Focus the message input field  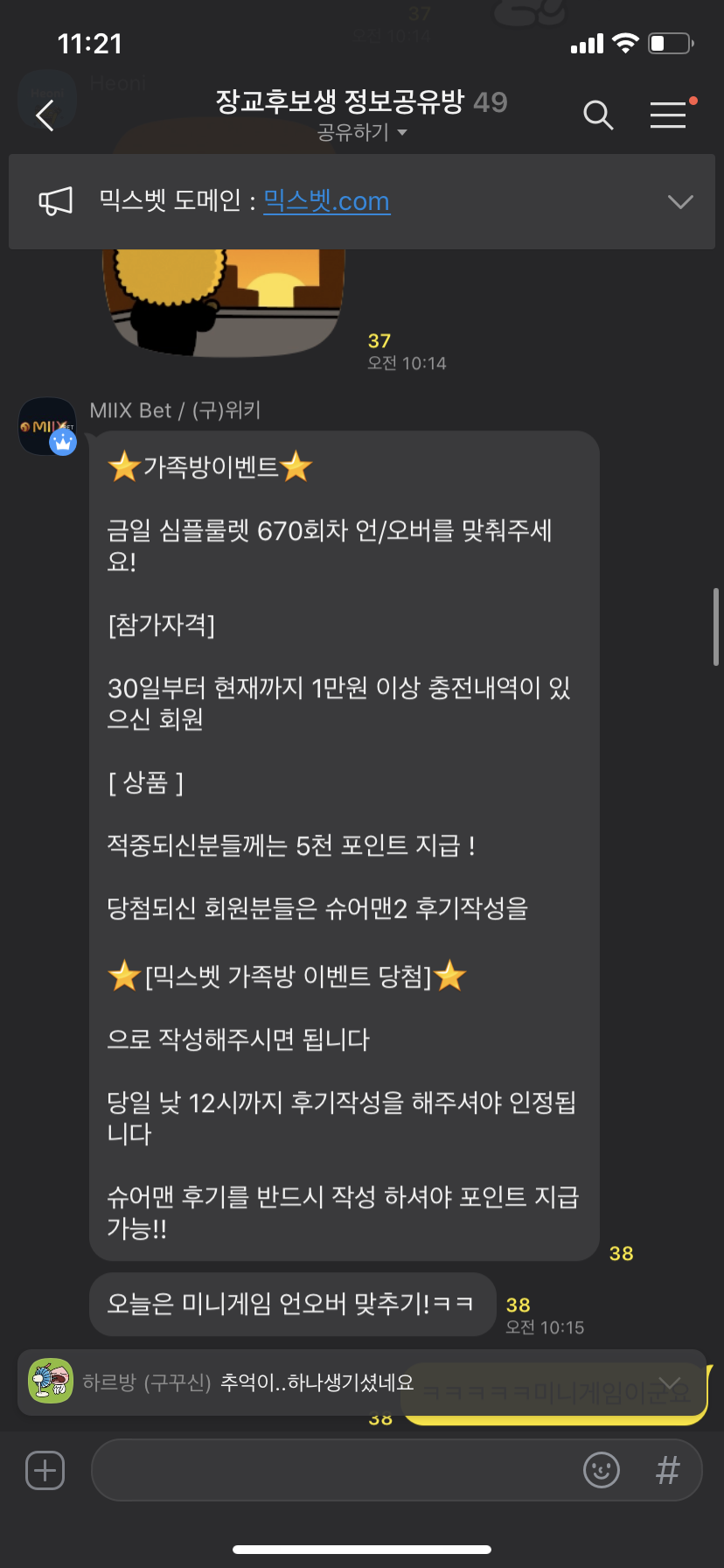click(x=332, y=1470)
